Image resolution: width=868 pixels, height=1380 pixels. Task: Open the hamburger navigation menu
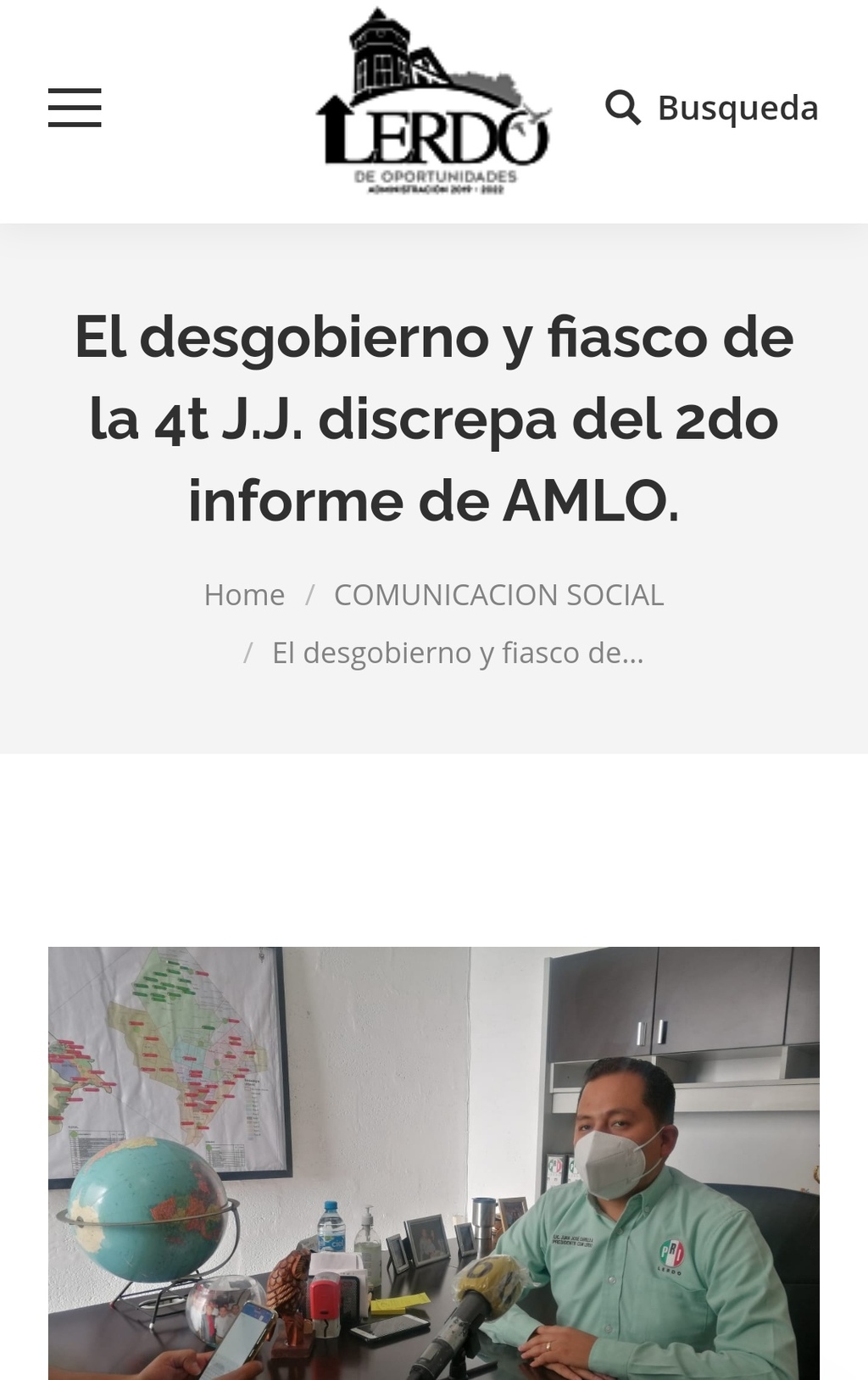(x=75, y=108)
